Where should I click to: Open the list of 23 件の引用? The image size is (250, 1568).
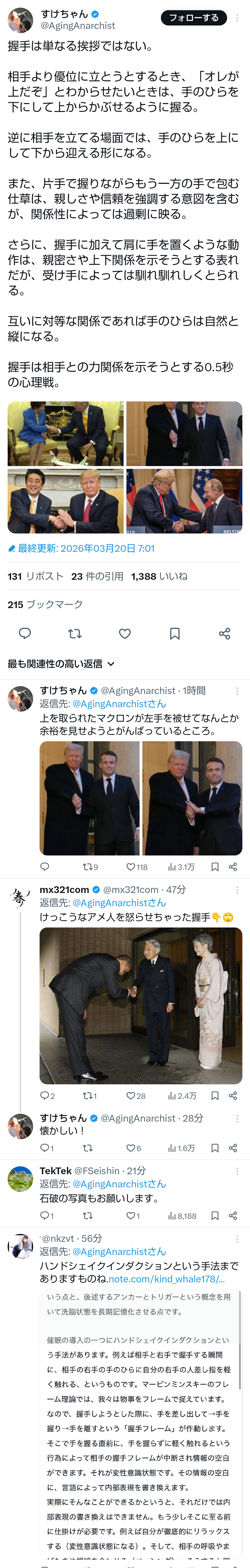pos(97,576)
